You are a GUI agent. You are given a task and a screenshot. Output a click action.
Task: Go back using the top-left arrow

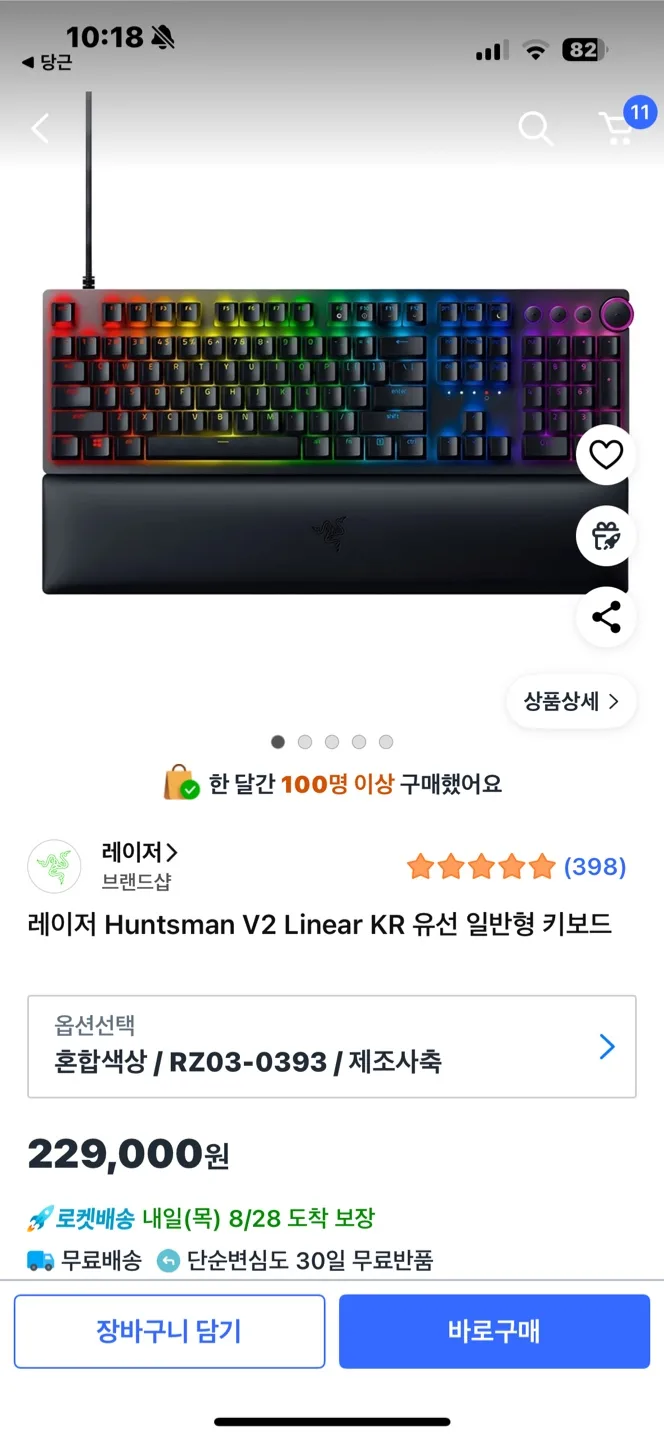[x=40, y=128]
